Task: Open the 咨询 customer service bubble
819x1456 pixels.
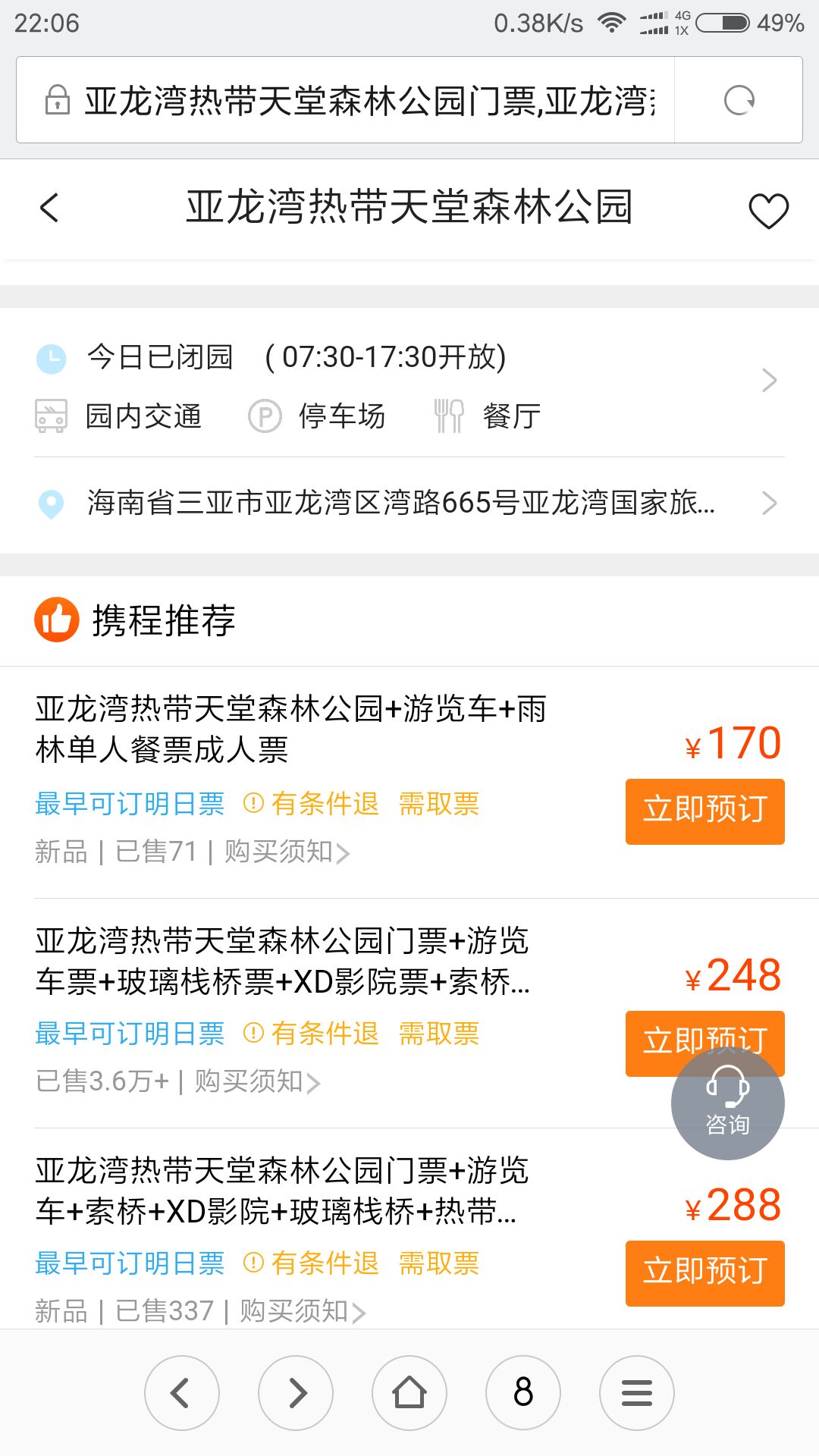Action: 727,1103
